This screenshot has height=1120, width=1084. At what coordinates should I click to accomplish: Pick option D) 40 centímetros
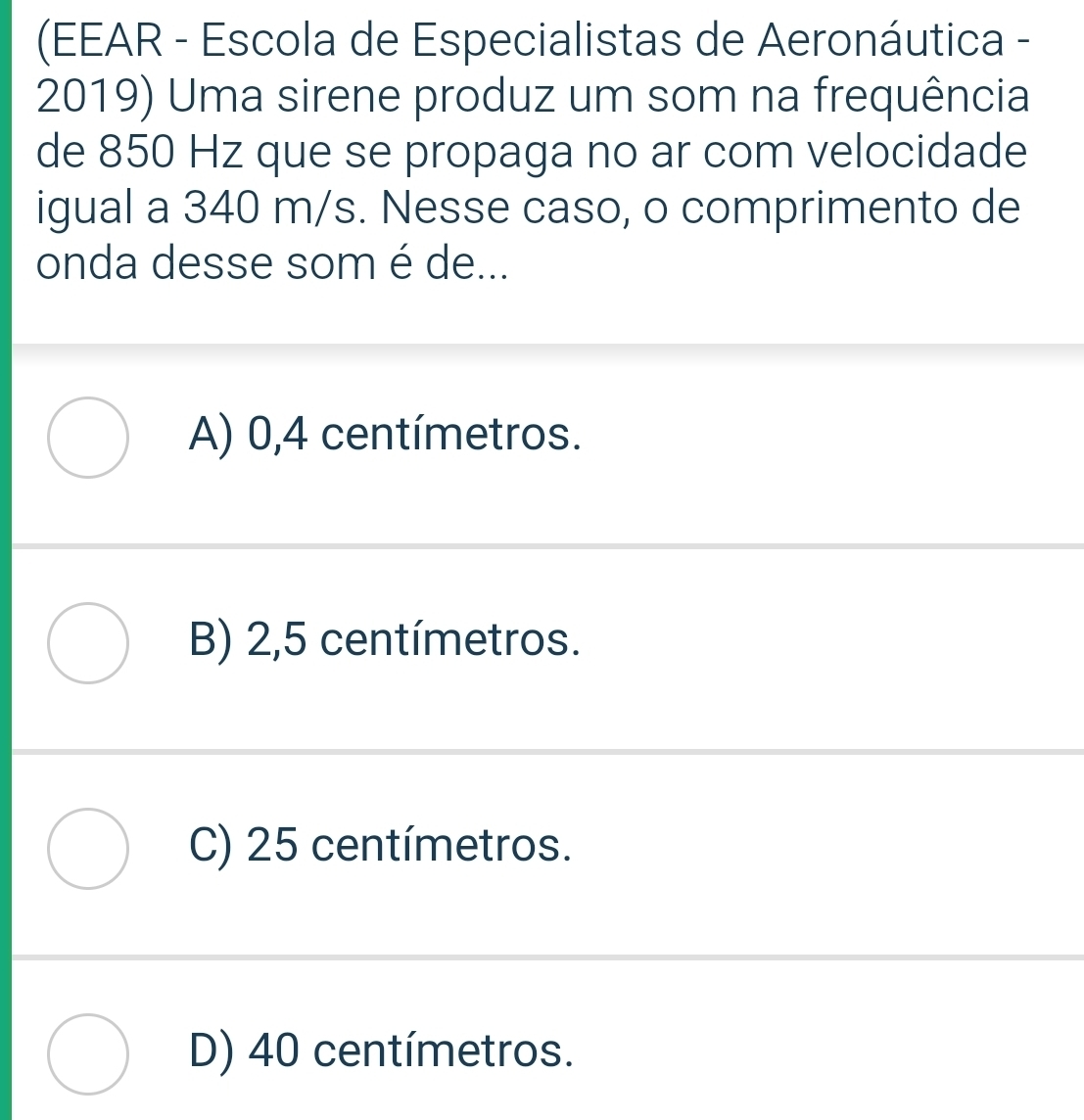[87, 1052]
